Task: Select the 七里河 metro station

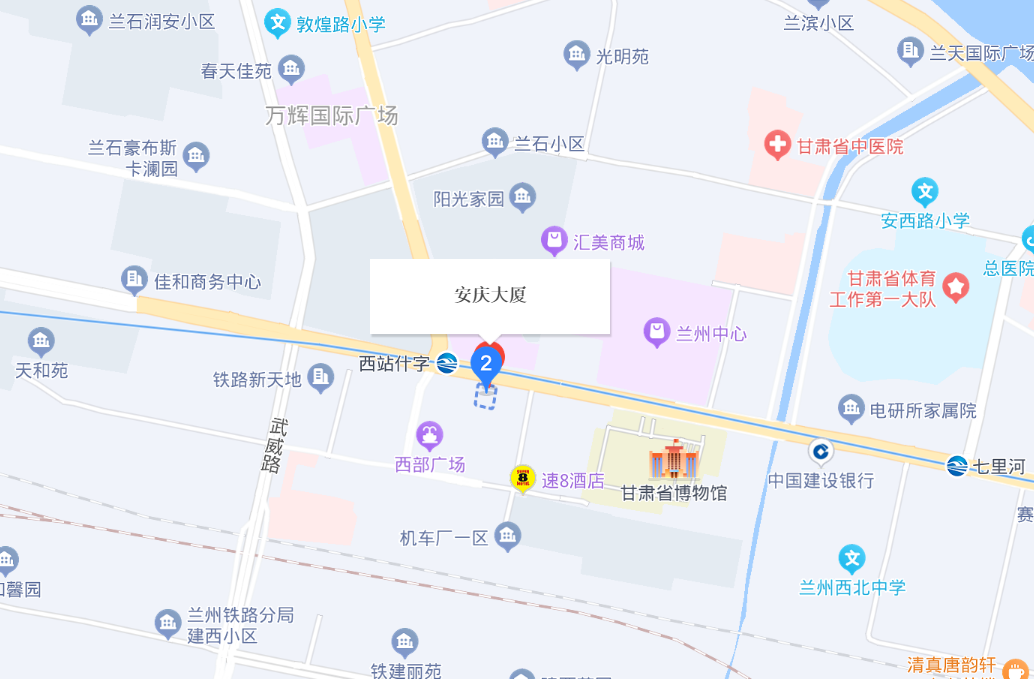Action: pyautogui.click(x=957, y=466)
